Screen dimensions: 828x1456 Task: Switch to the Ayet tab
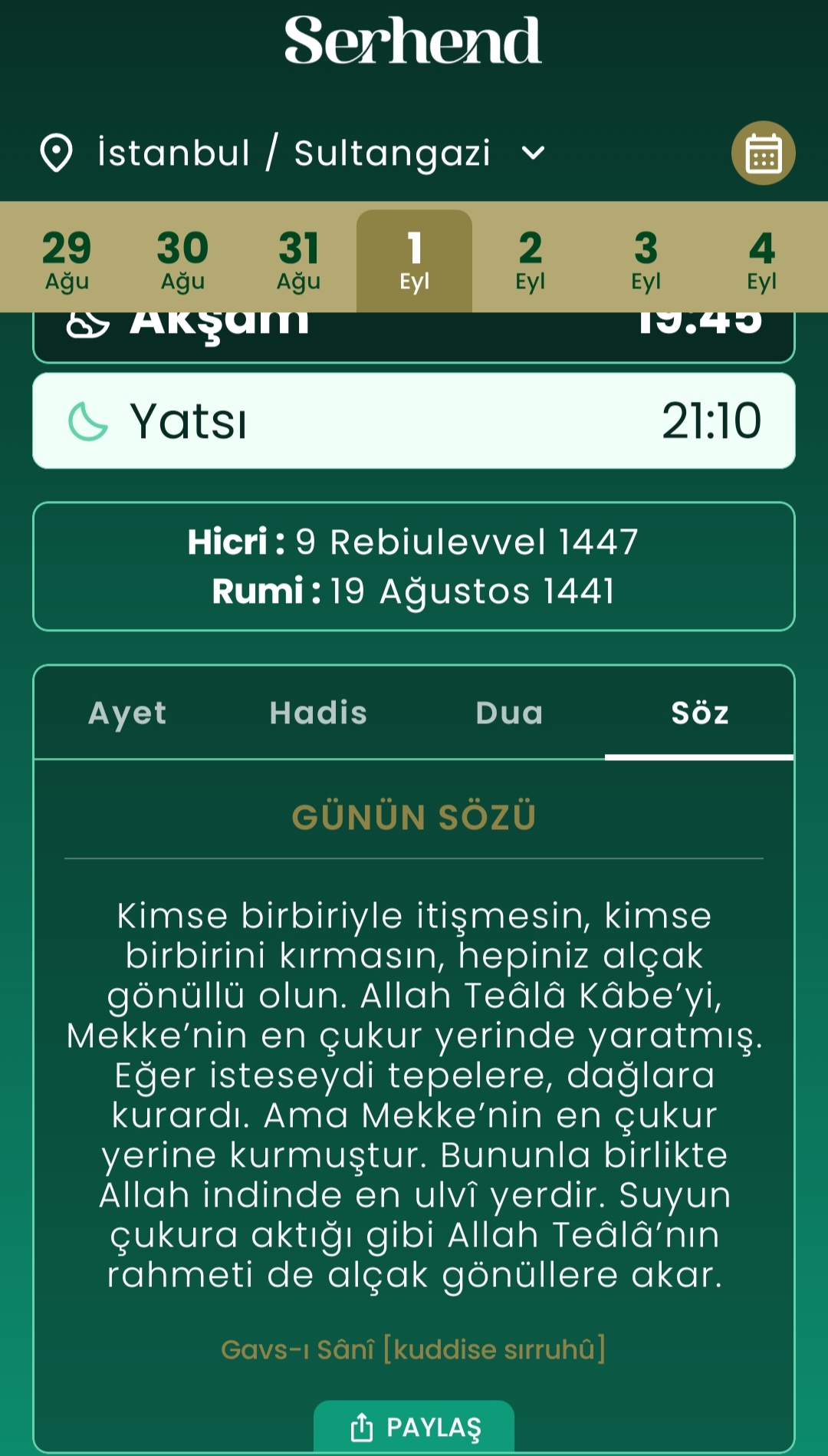[127, 713]
